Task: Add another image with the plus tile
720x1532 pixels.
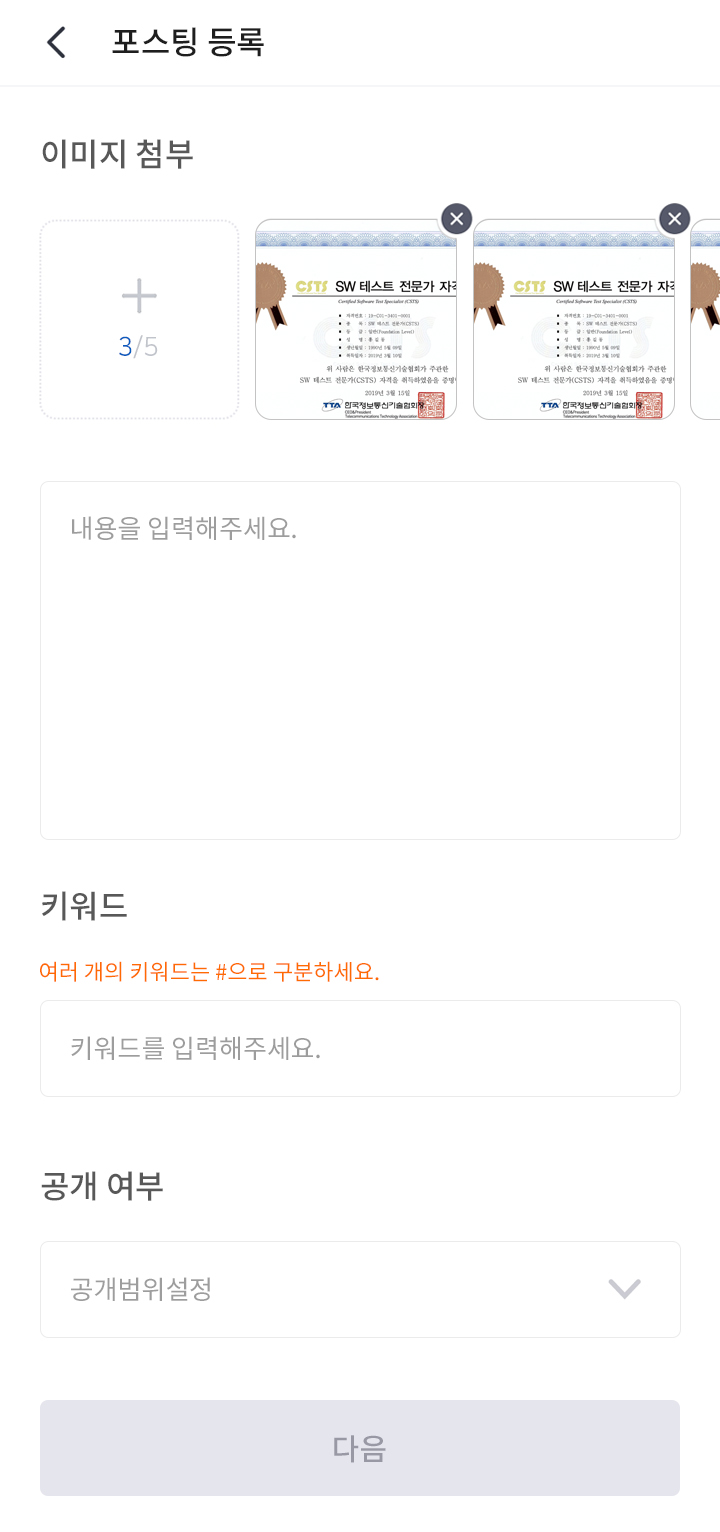Action: 139,319
